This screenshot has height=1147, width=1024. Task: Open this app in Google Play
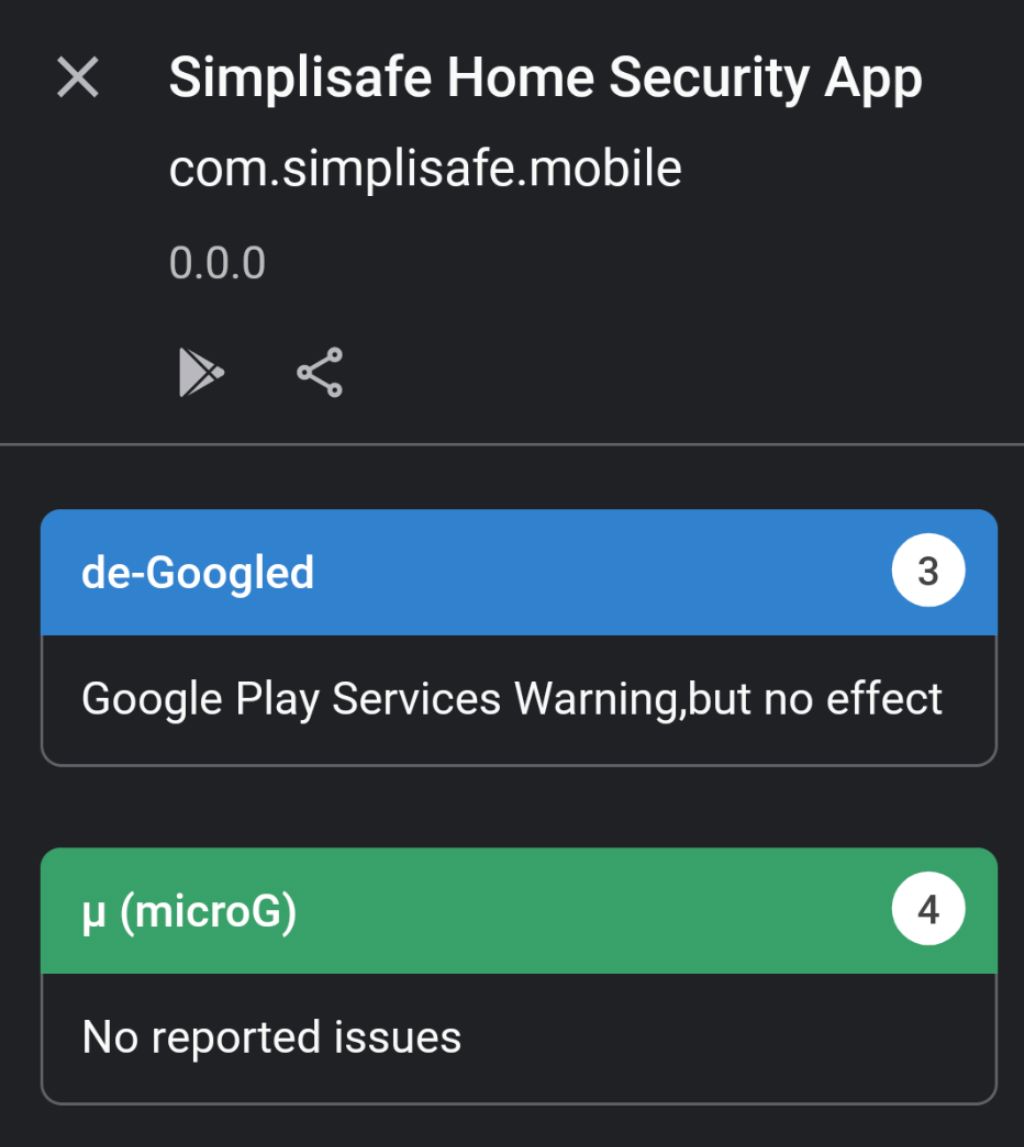pyautogui.click(x=201, y=373)
